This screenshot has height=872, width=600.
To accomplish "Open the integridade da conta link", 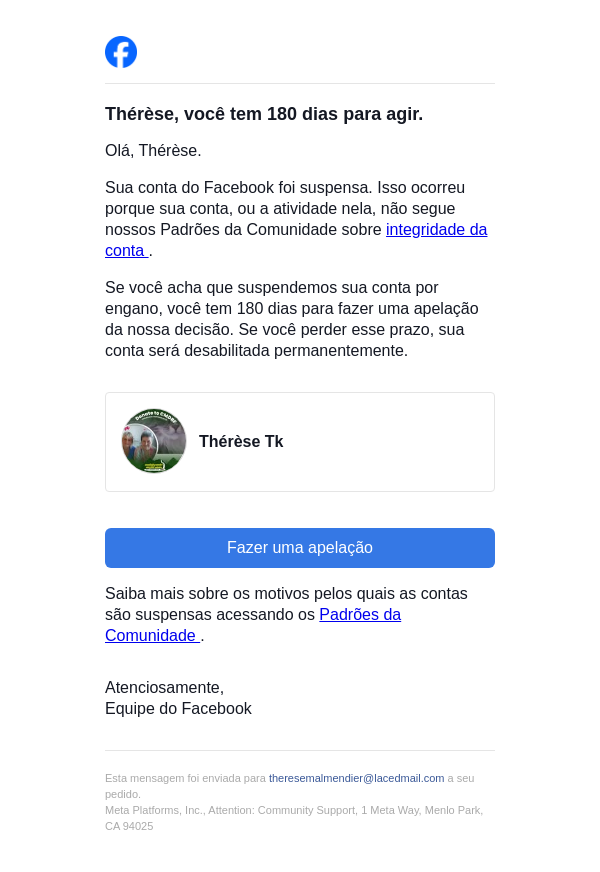I will pos(436,230).
